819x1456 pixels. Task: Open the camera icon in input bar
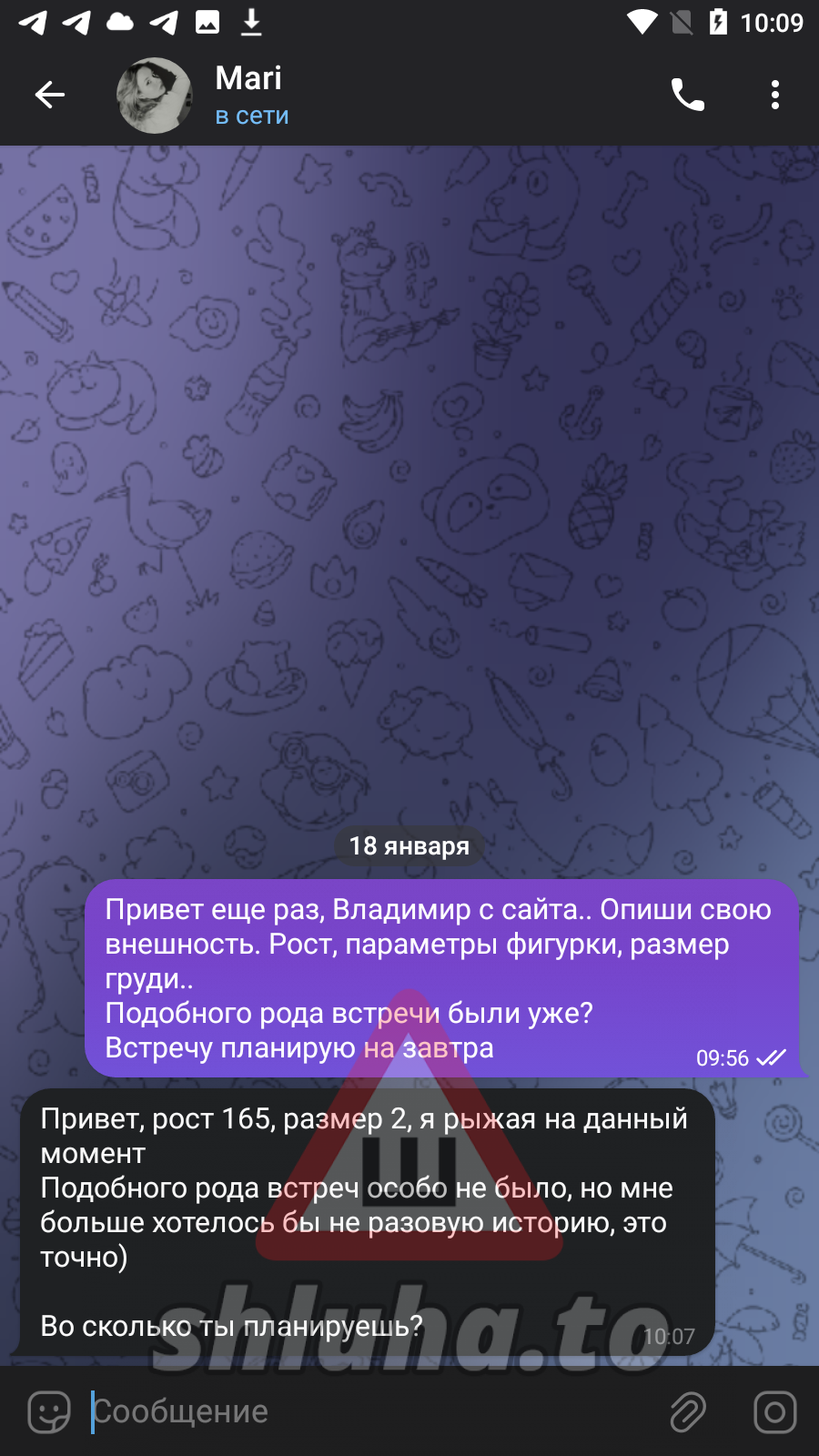pyautogui.click(x=774, y=1411)
